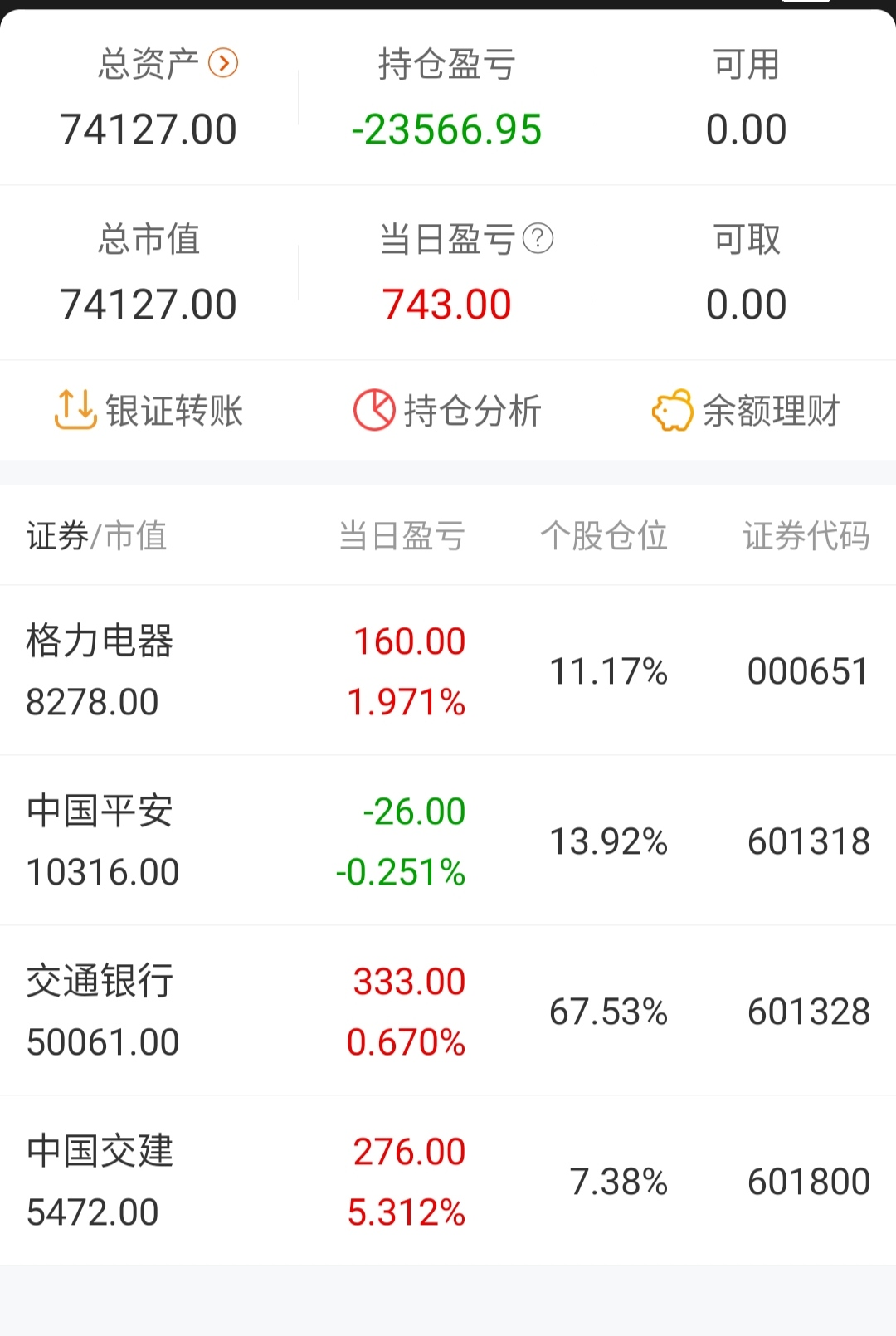Viewport: 896px width, 1336px height.
Task: Open 银证转账 bank transfer
Action: [x=149, y=411]
